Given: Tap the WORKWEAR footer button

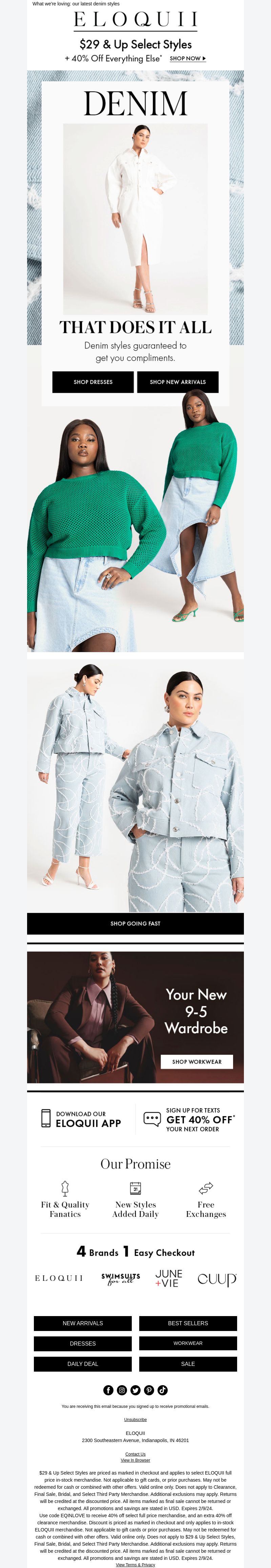Looking at the screenshot, I should (x=188, y=1343).
